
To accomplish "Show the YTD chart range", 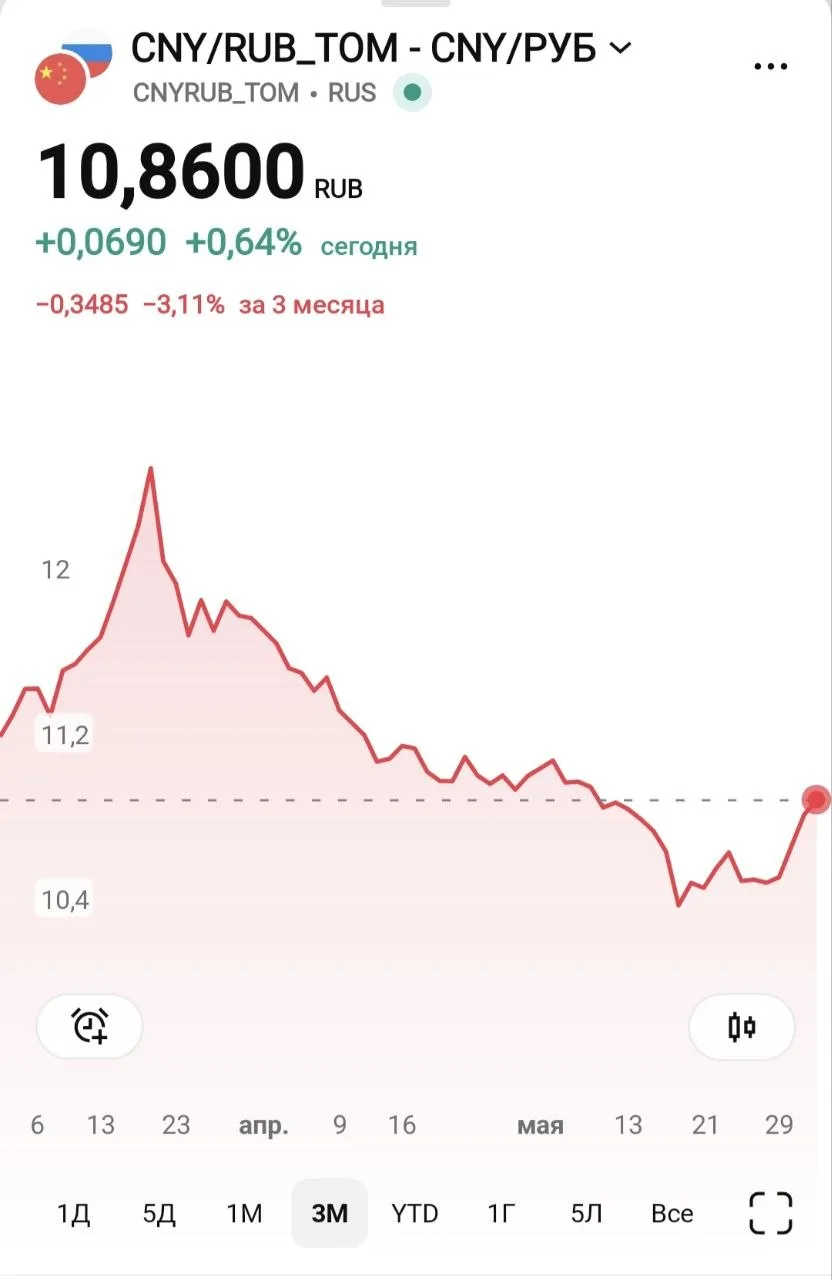I will pos(415,1213).
